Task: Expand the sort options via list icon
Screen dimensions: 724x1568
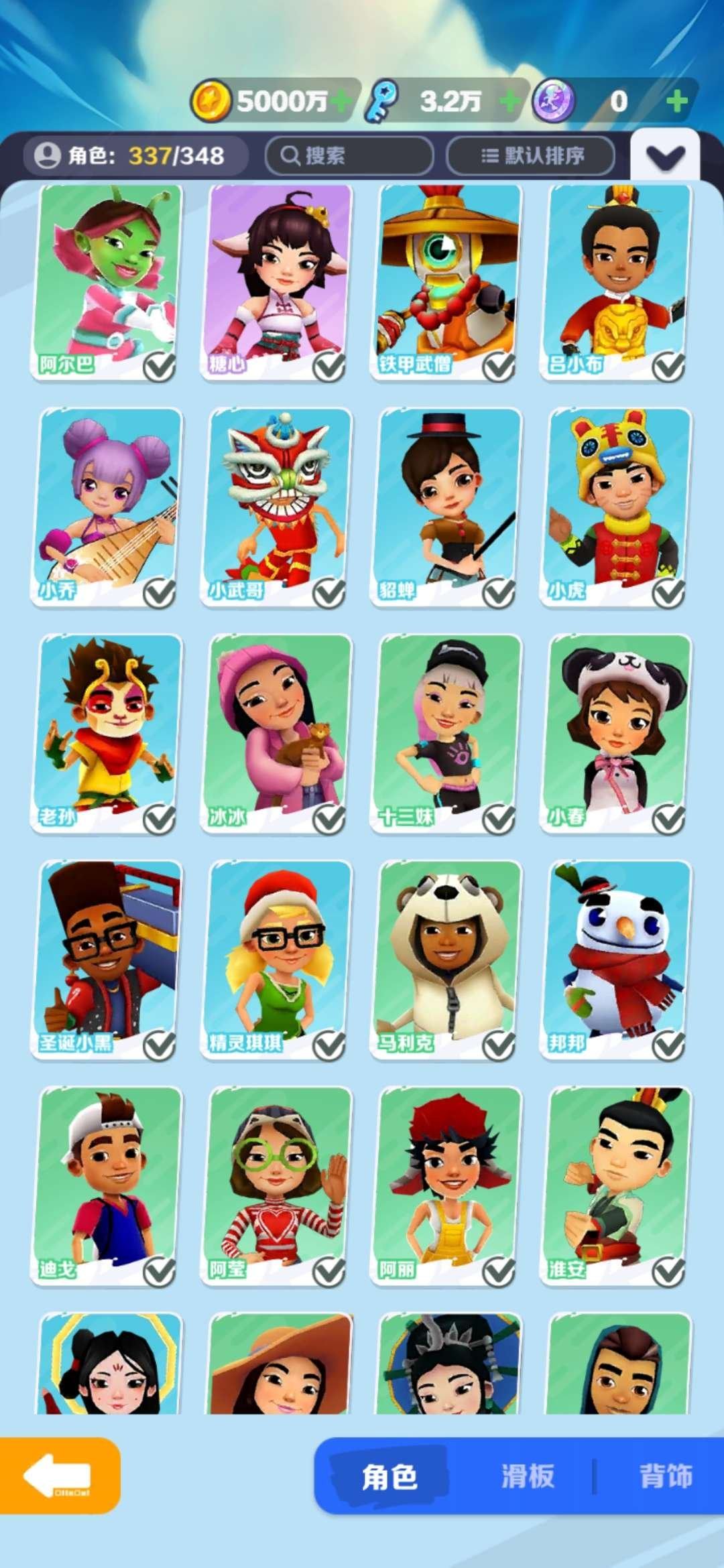Action: pyautogui.click(x=491, y=154)
